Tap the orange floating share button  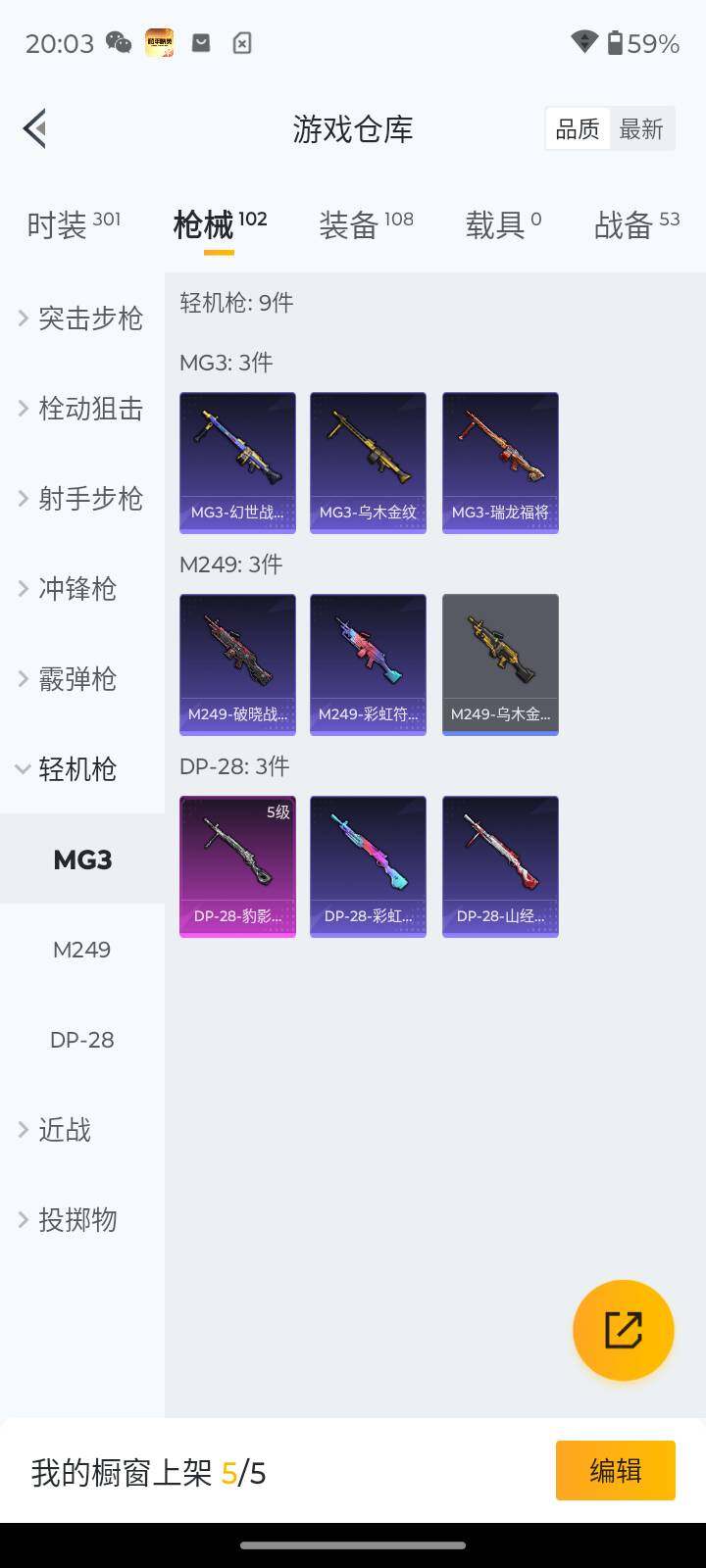624,1330
